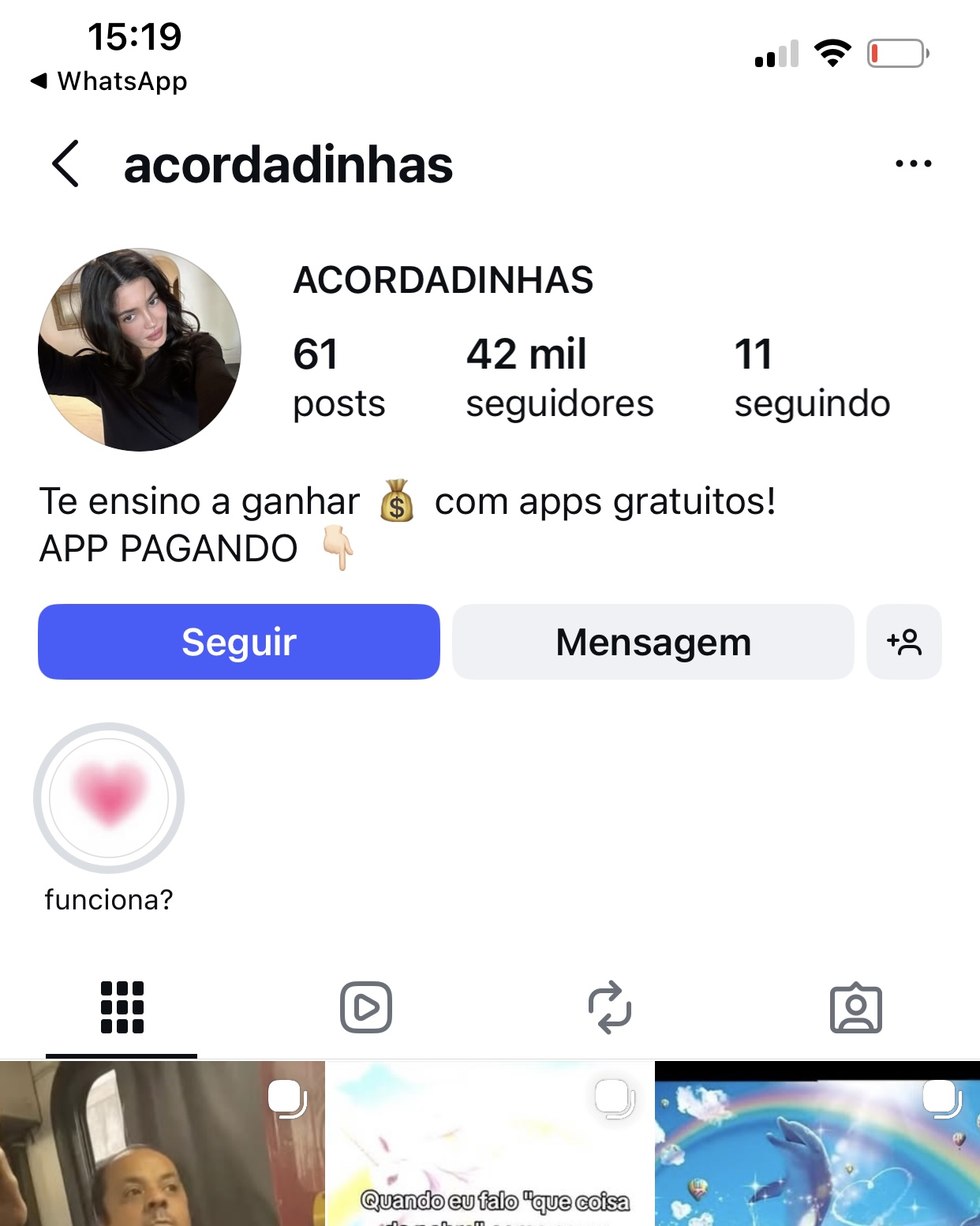Click the ACORDADINHAS profile name

[x=442, y=281]
